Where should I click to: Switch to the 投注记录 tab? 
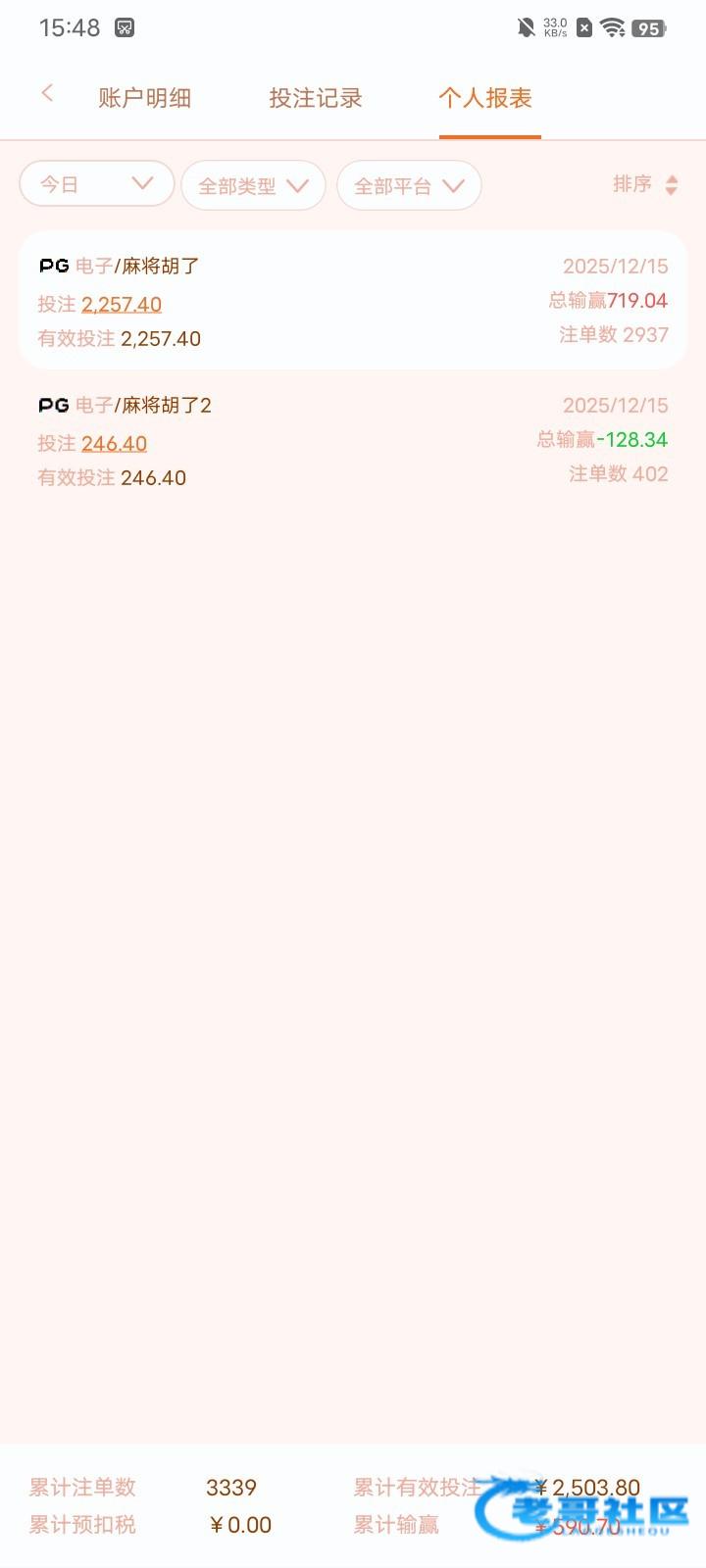(x=316, y=98)
